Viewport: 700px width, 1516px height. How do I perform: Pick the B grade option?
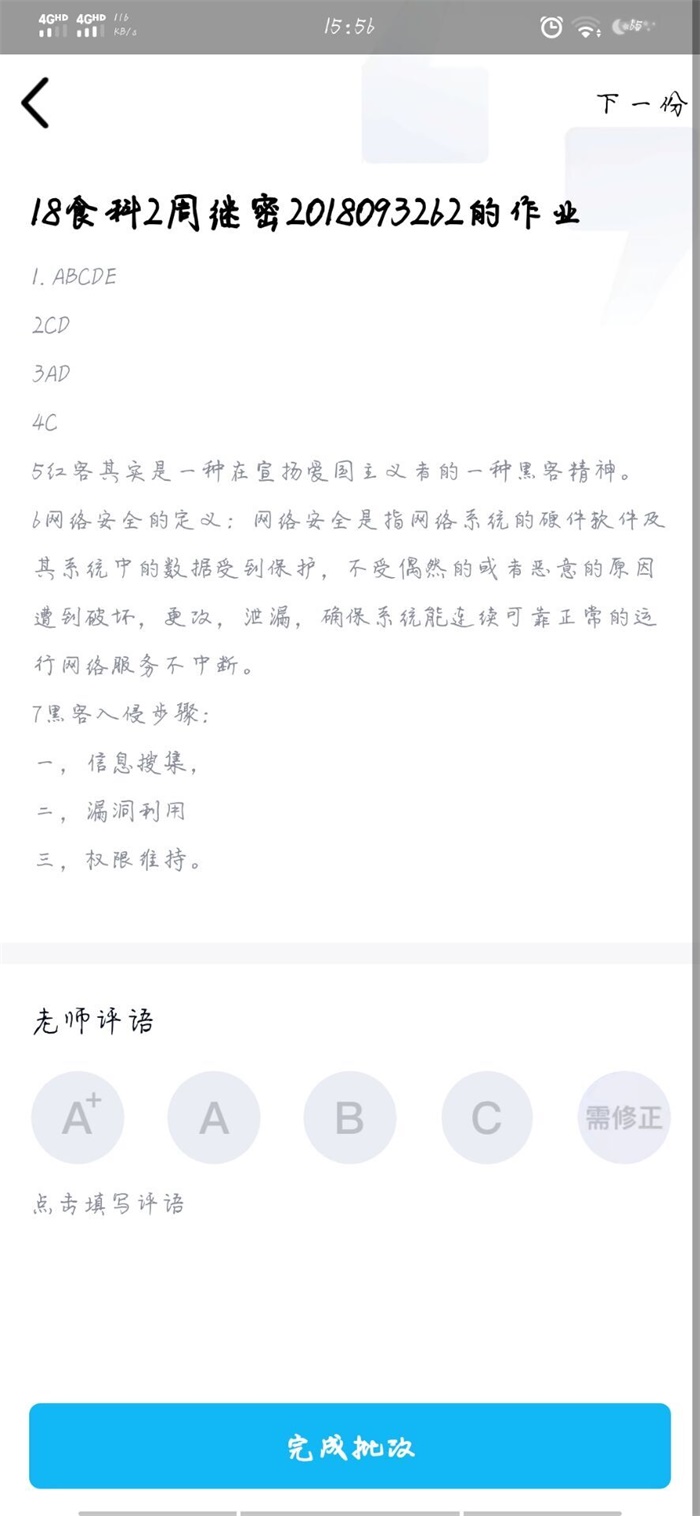pyautogui.click(x=350, y=1117)
